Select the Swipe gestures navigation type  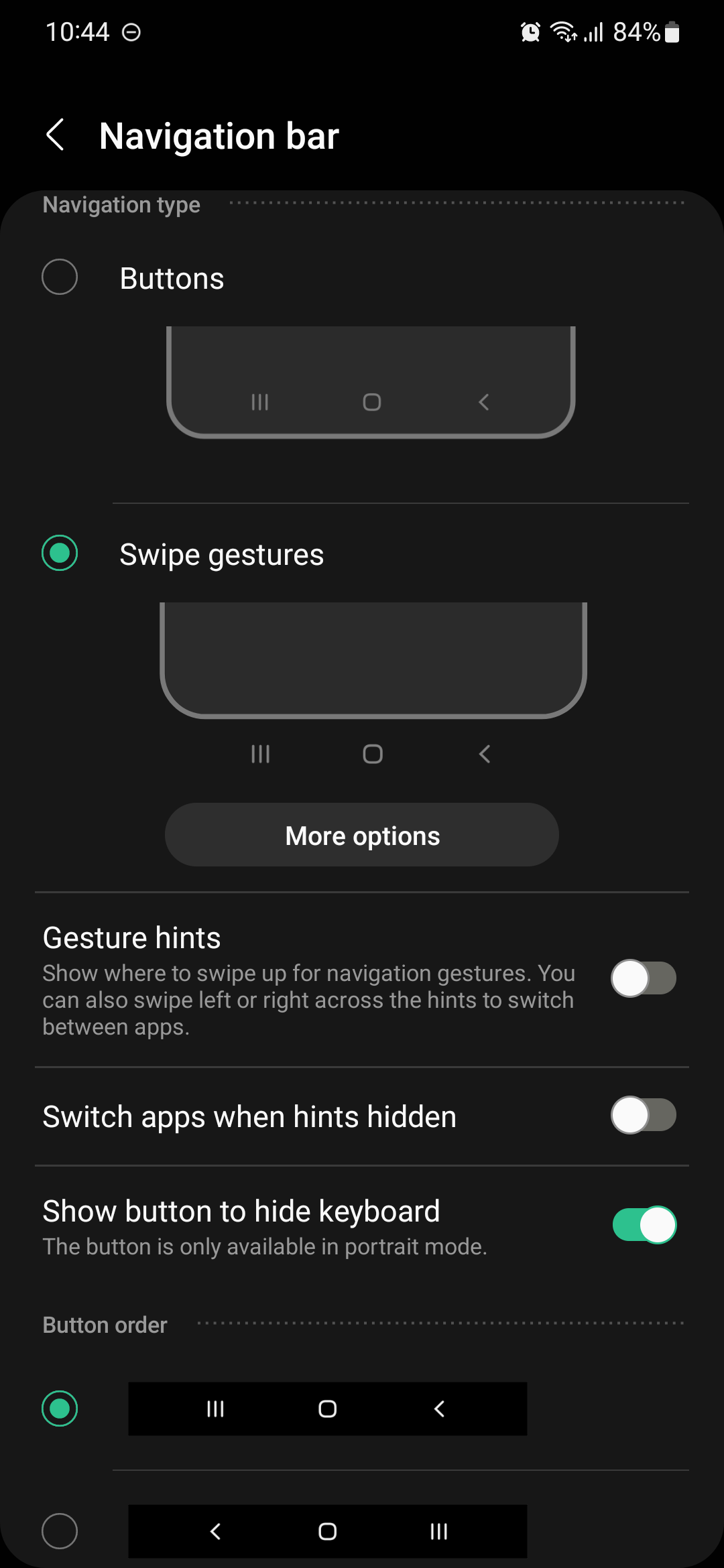[x=60, y=553]
